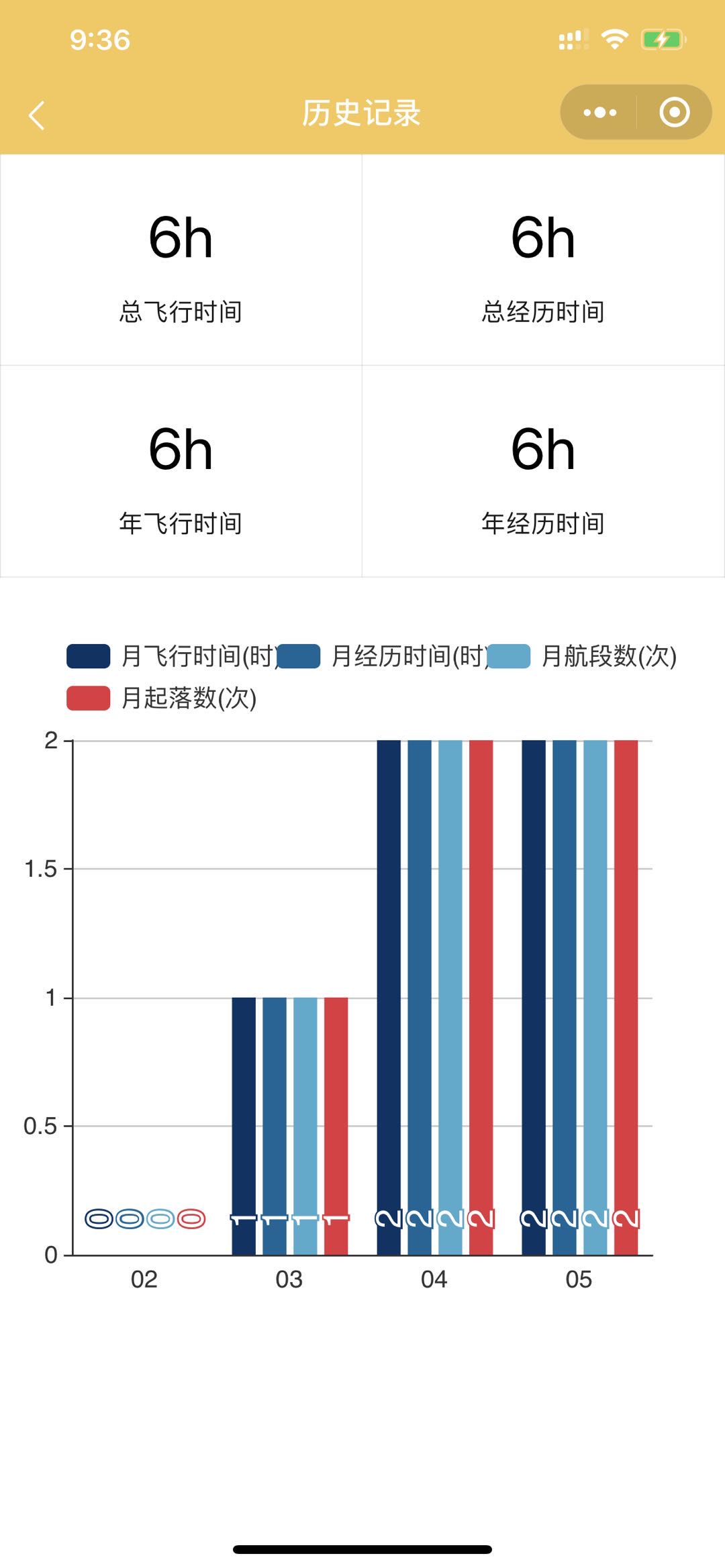Toggle the 月起落数(次) legend series

click(x=162, y=698)
